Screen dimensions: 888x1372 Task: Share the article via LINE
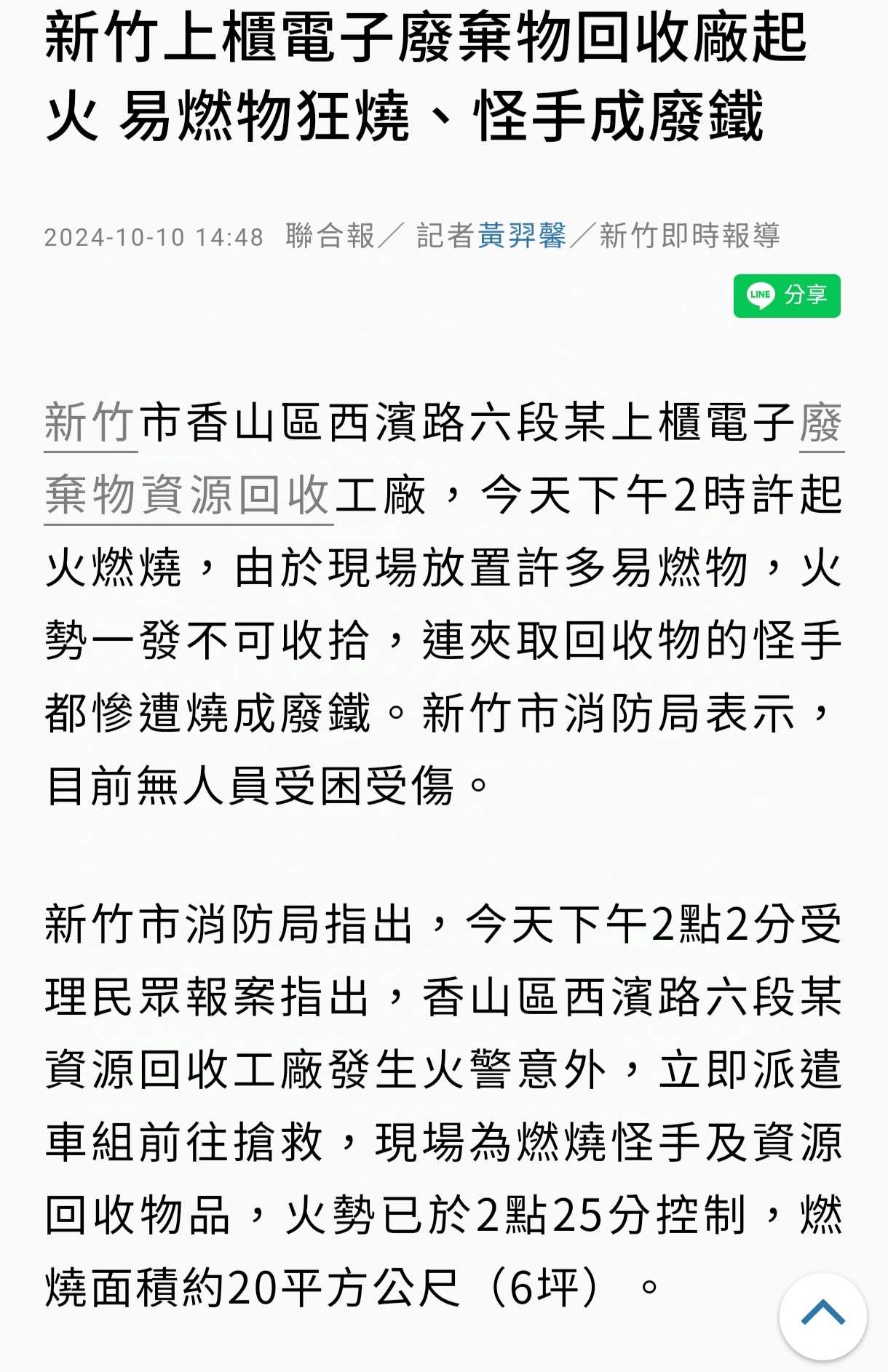coord(787,295)
